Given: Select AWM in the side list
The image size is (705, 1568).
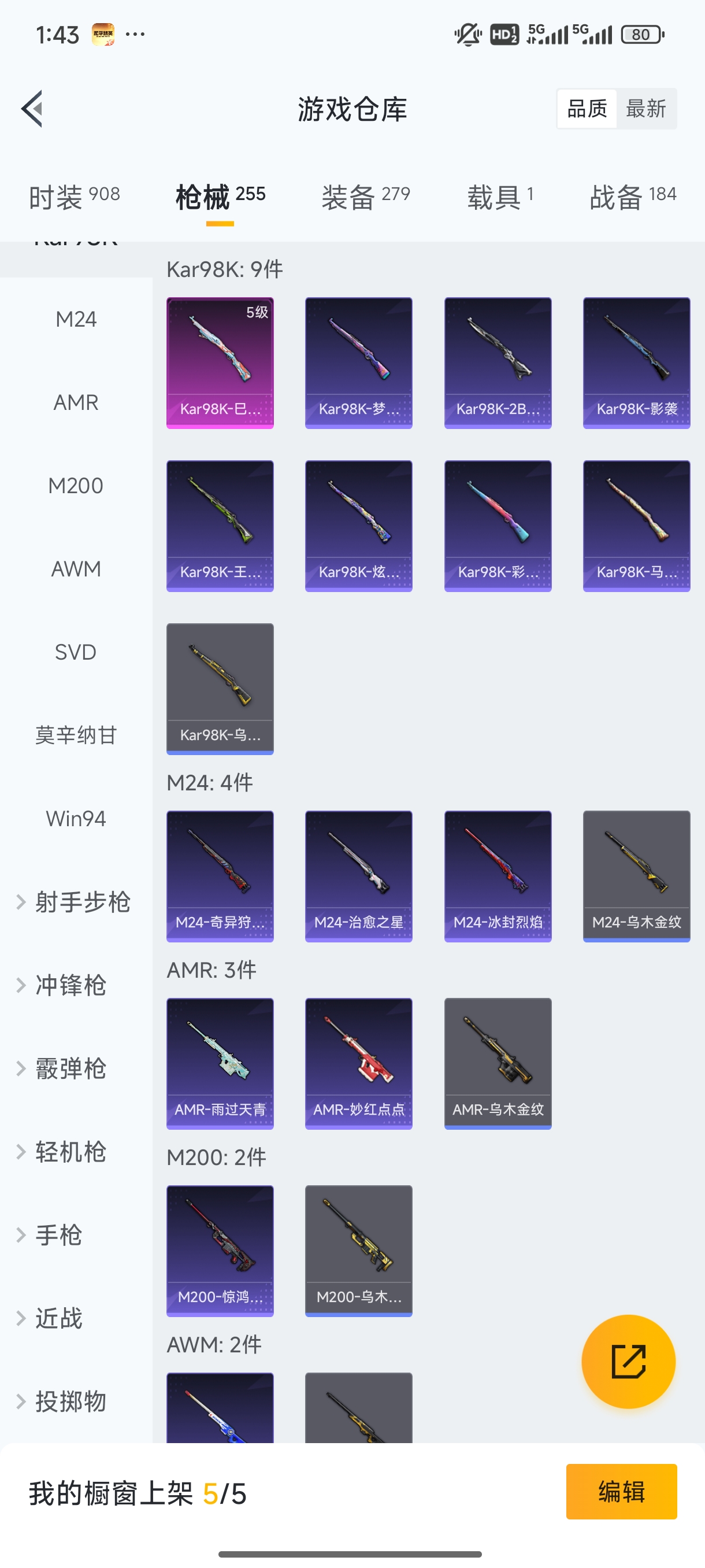Looking at the screenshot, I should click(x=76, y=568).
